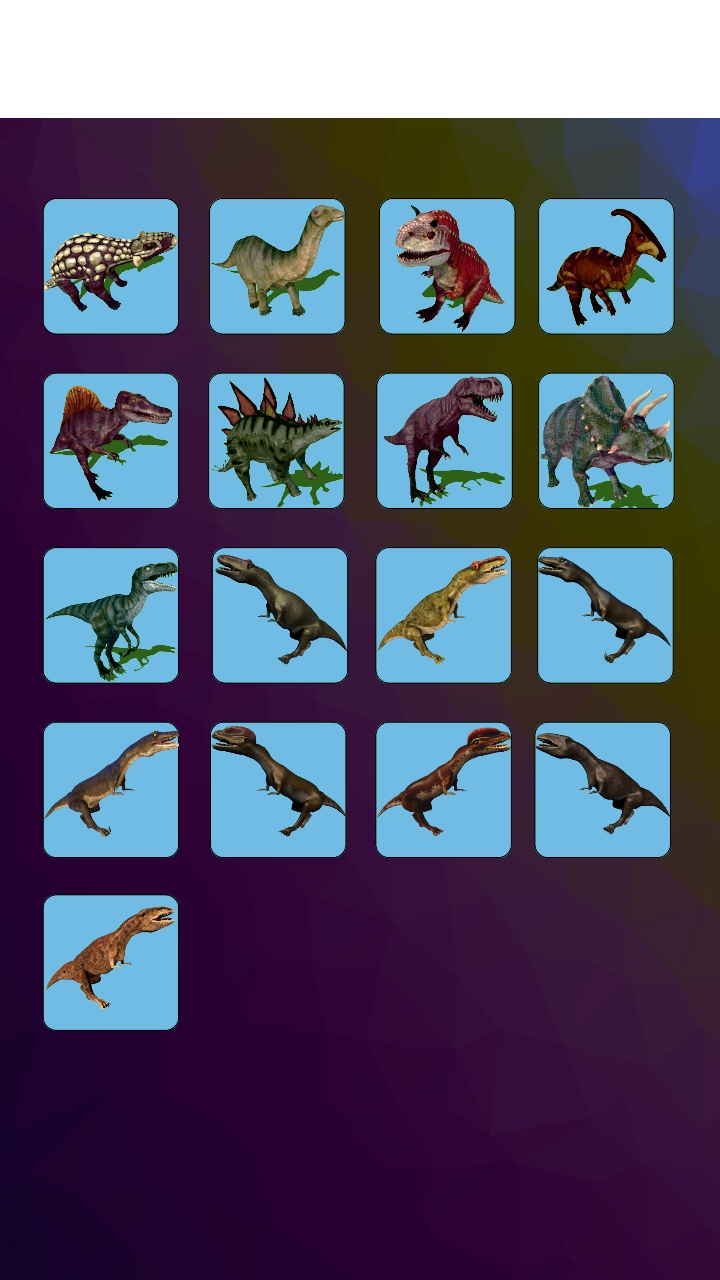Screen dimensions: 720x1280
Task: Select the yellow-green dinosaur with red crest
Action: [444, 615]
